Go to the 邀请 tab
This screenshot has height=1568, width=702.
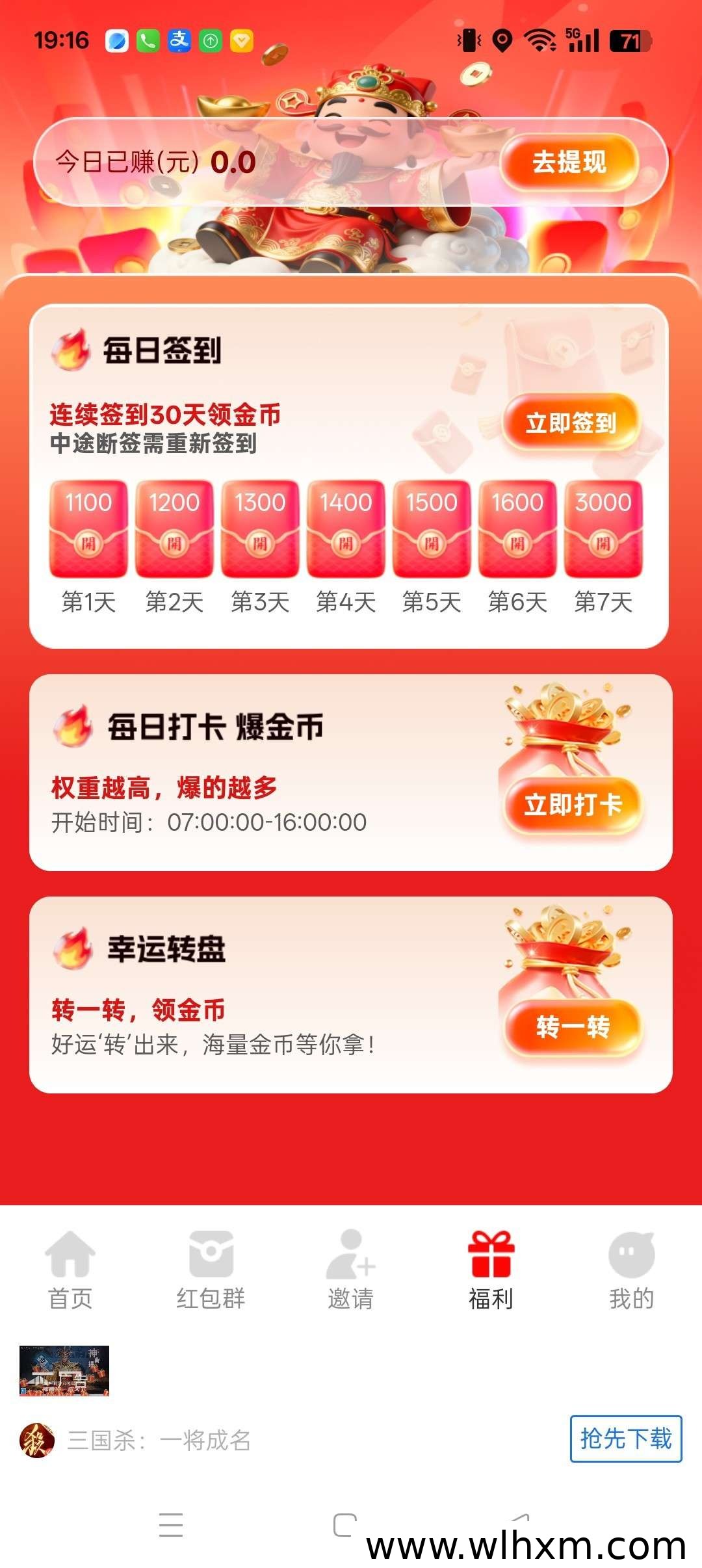(351, 1270)
